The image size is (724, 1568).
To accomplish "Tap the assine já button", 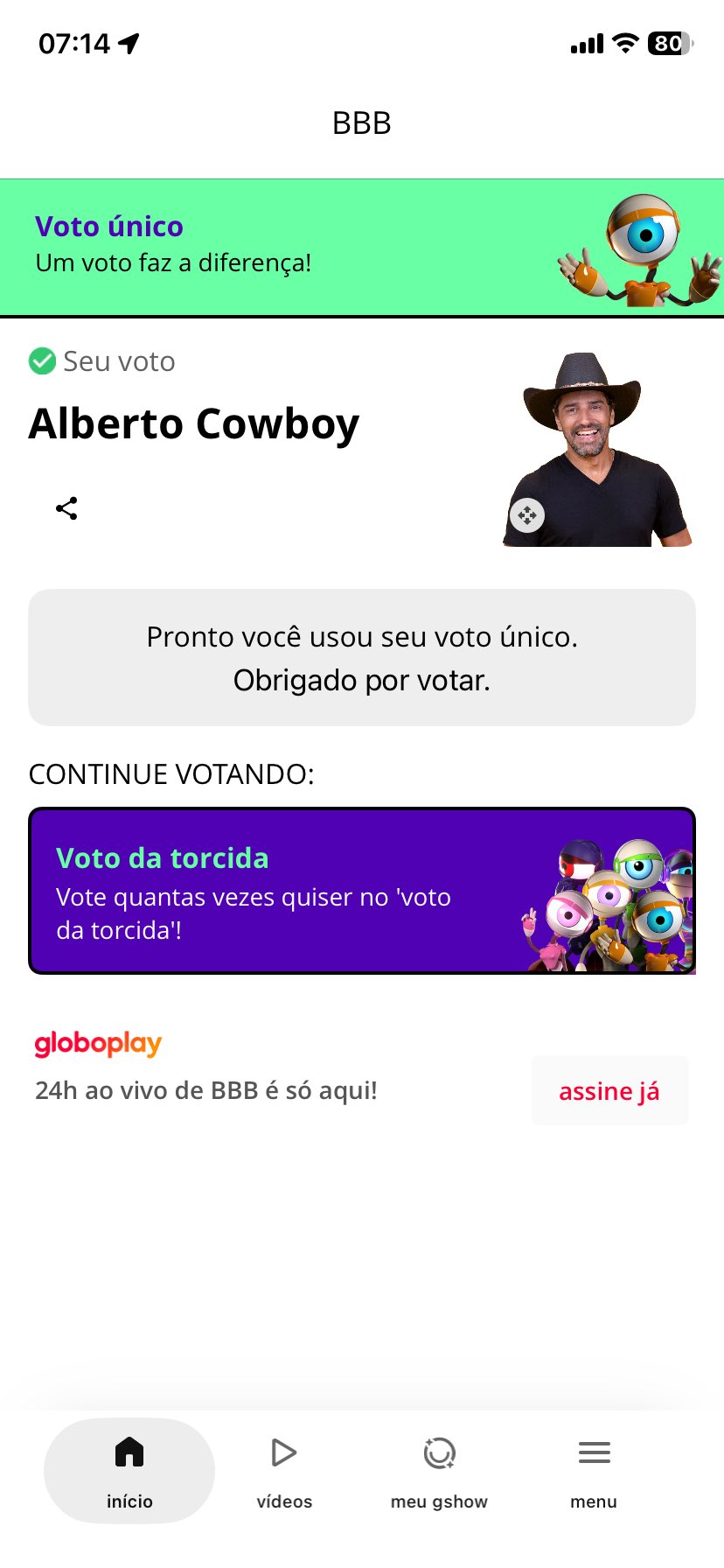I will (609, 1091).
